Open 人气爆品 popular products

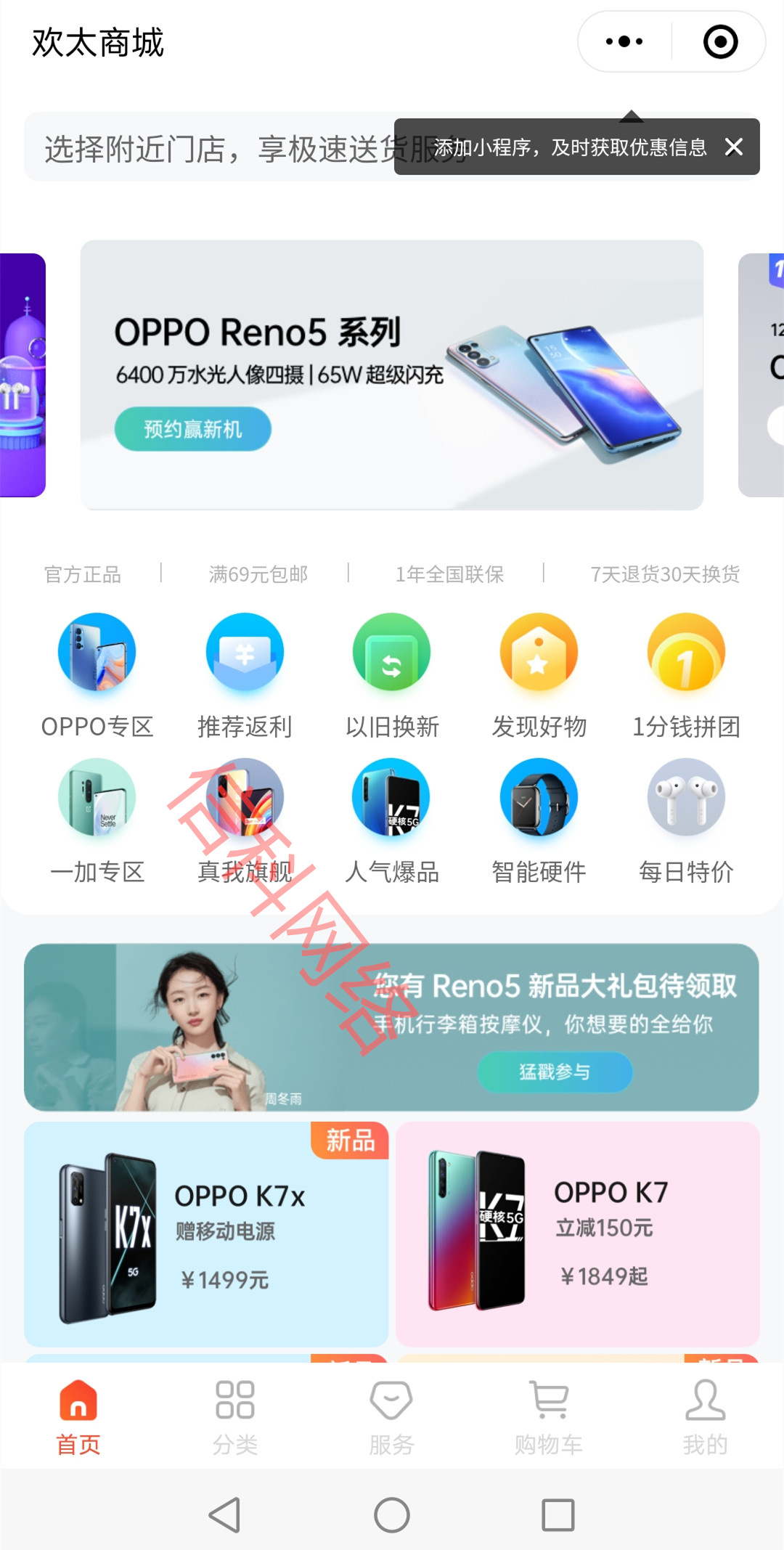click(x=392, y=819)
